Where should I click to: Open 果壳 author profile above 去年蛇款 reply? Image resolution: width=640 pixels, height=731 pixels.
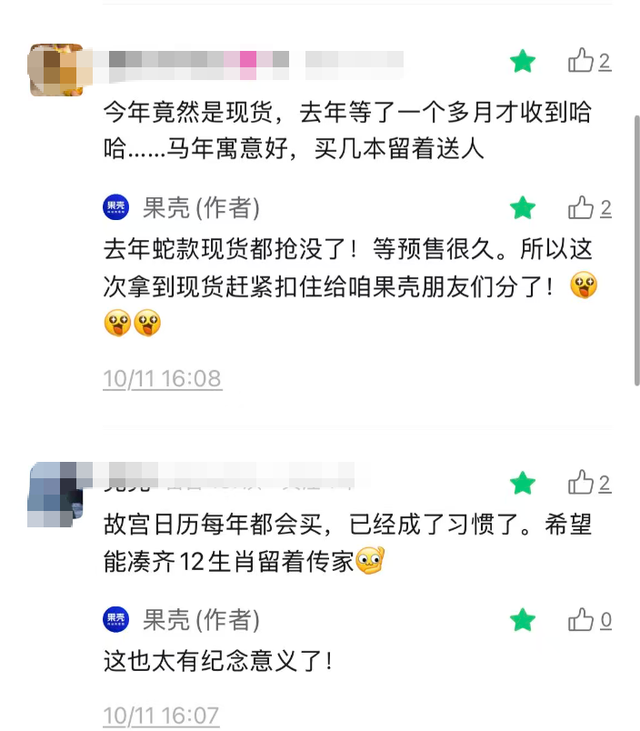pos(116,207)
